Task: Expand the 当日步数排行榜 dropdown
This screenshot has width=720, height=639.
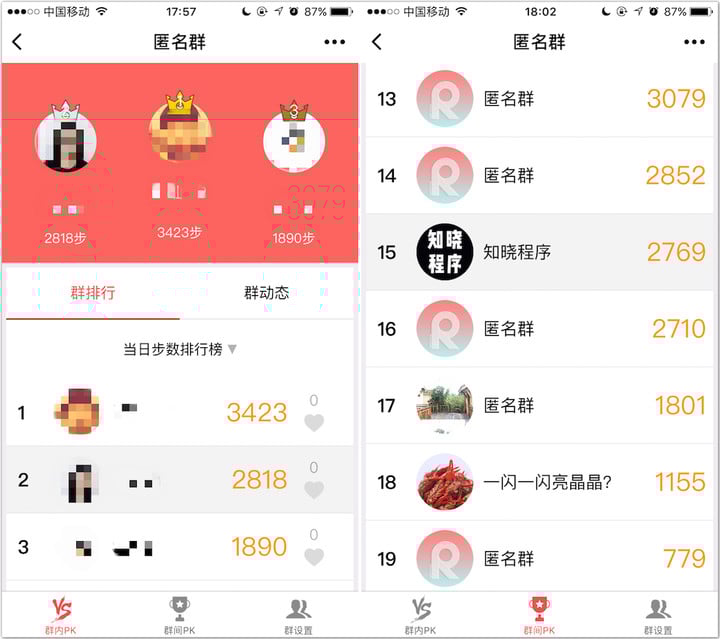Action: click(180, 349)
